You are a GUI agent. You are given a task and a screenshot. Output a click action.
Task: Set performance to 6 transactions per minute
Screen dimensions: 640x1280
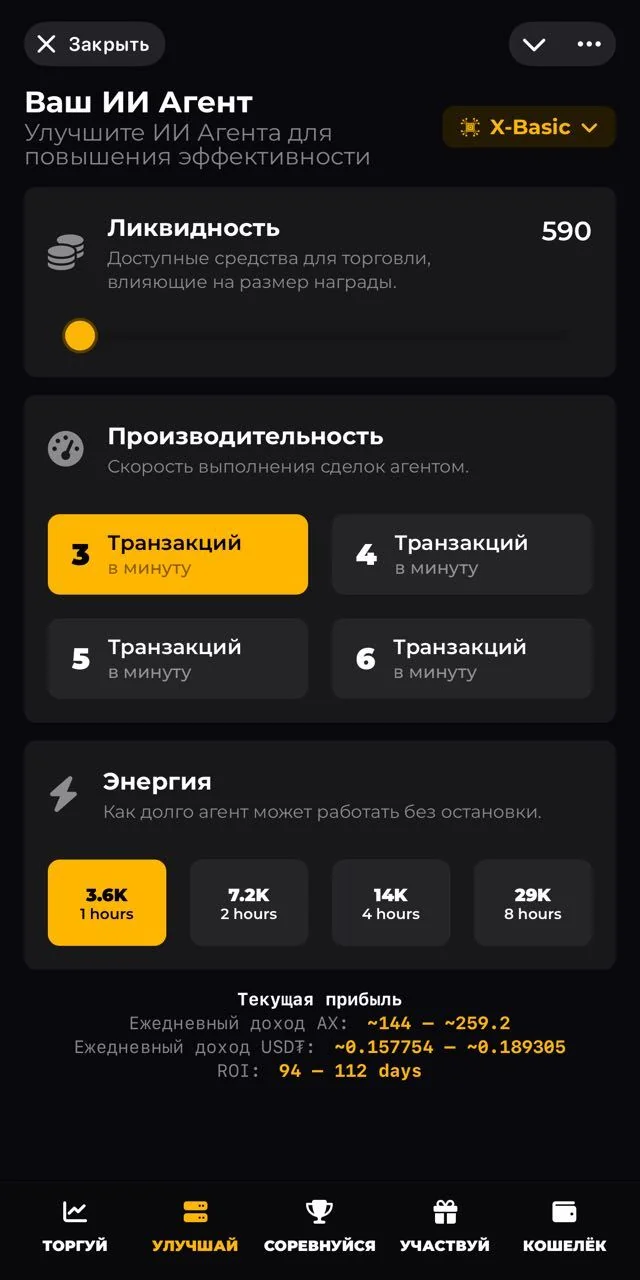click(x=462, y=659)
